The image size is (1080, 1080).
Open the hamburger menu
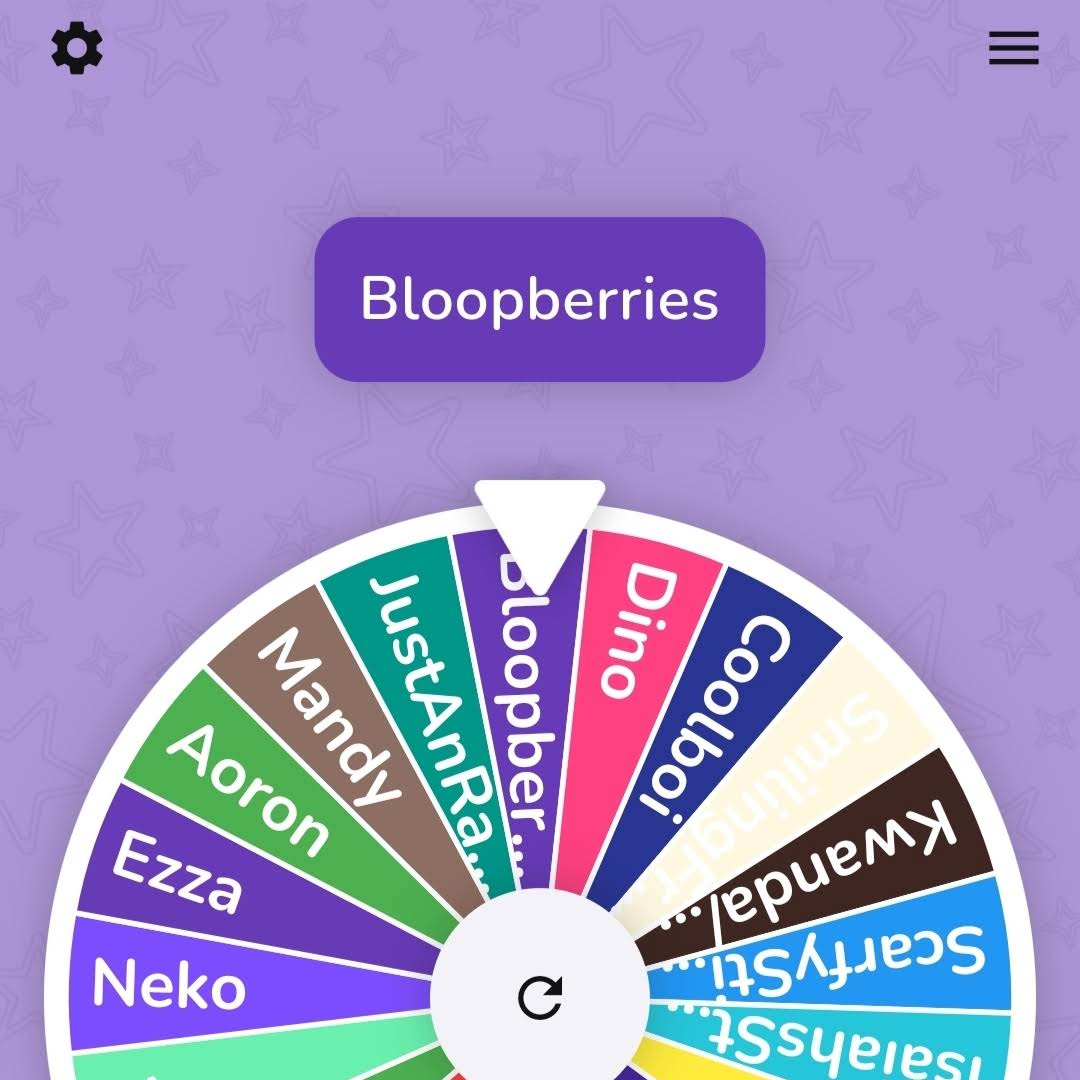(1013, 48)
